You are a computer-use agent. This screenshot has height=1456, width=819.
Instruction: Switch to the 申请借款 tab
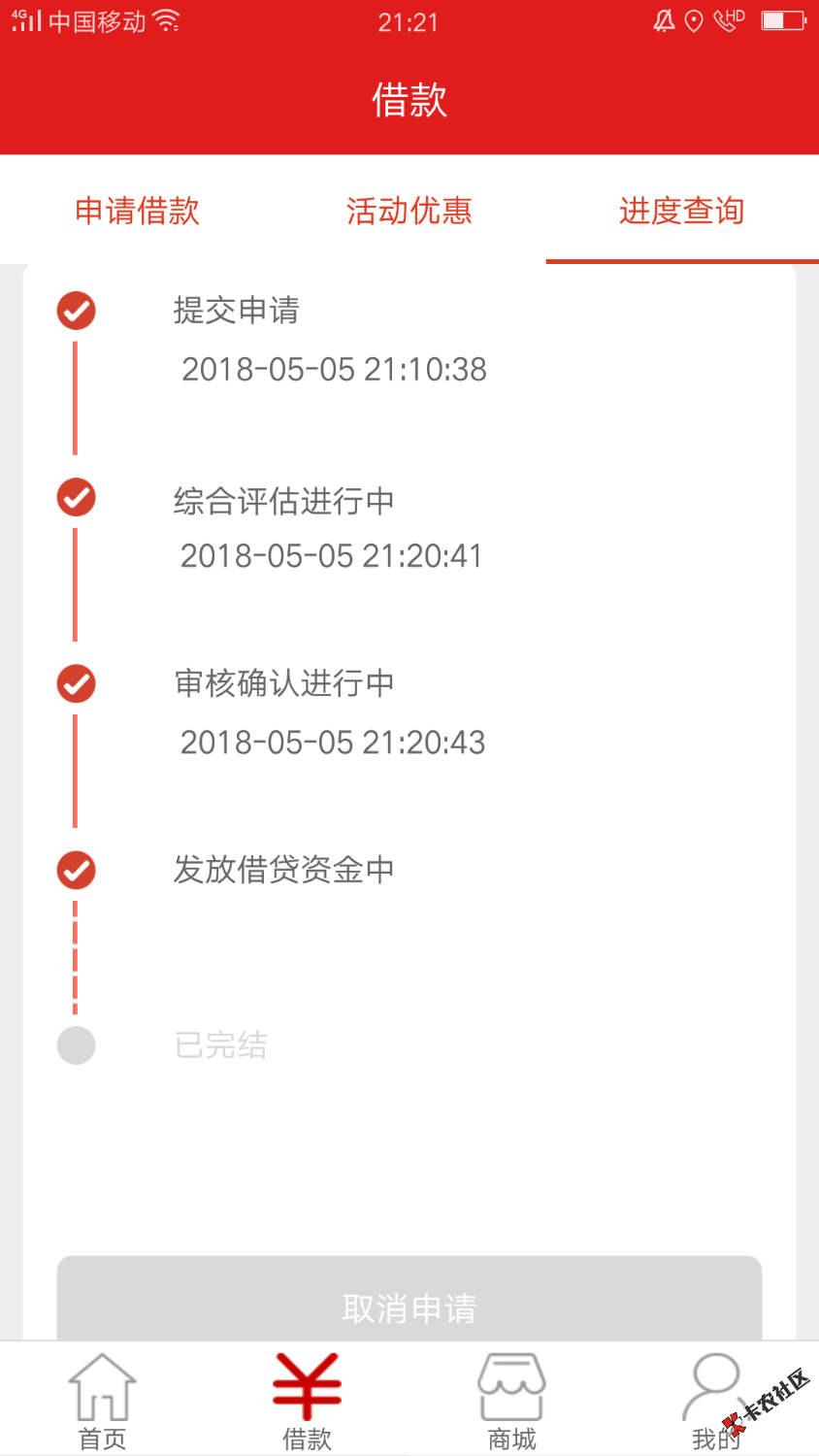(137, 211)
